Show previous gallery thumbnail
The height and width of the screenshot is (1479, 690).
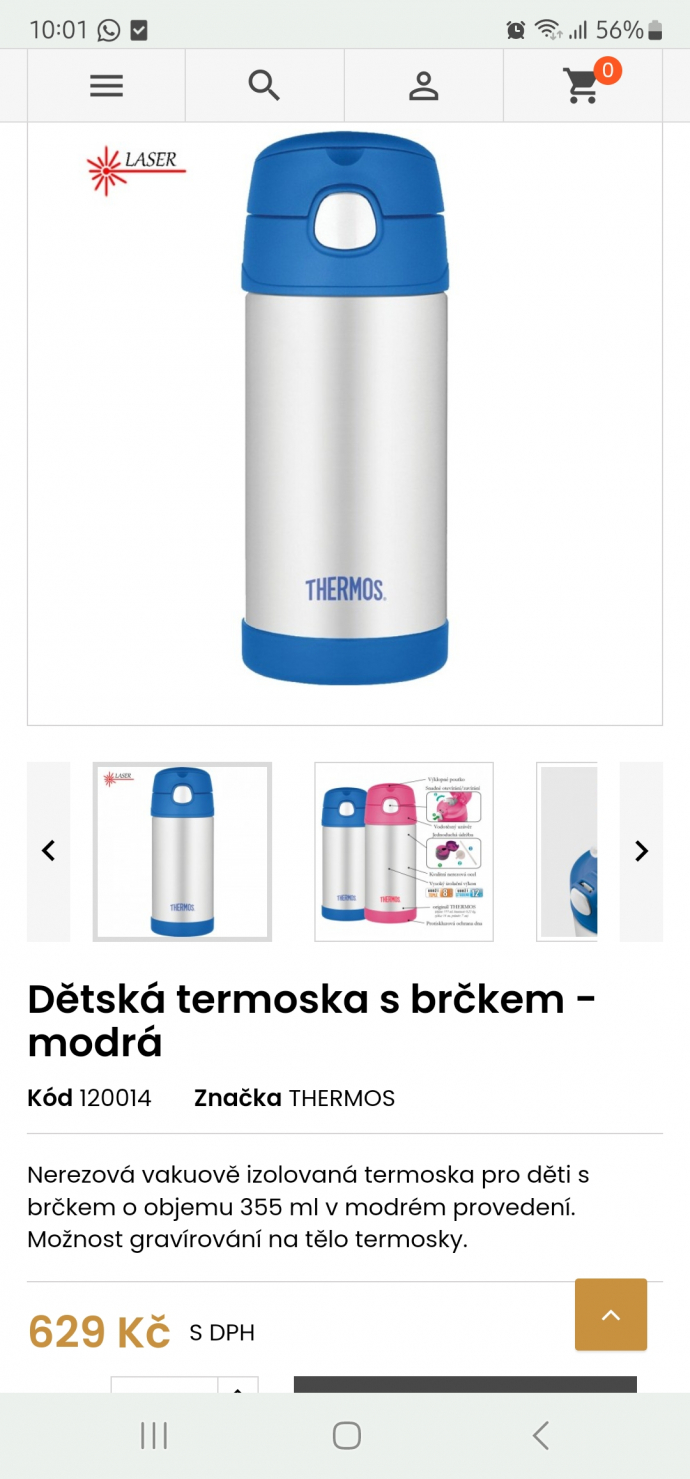coord(48,851)
